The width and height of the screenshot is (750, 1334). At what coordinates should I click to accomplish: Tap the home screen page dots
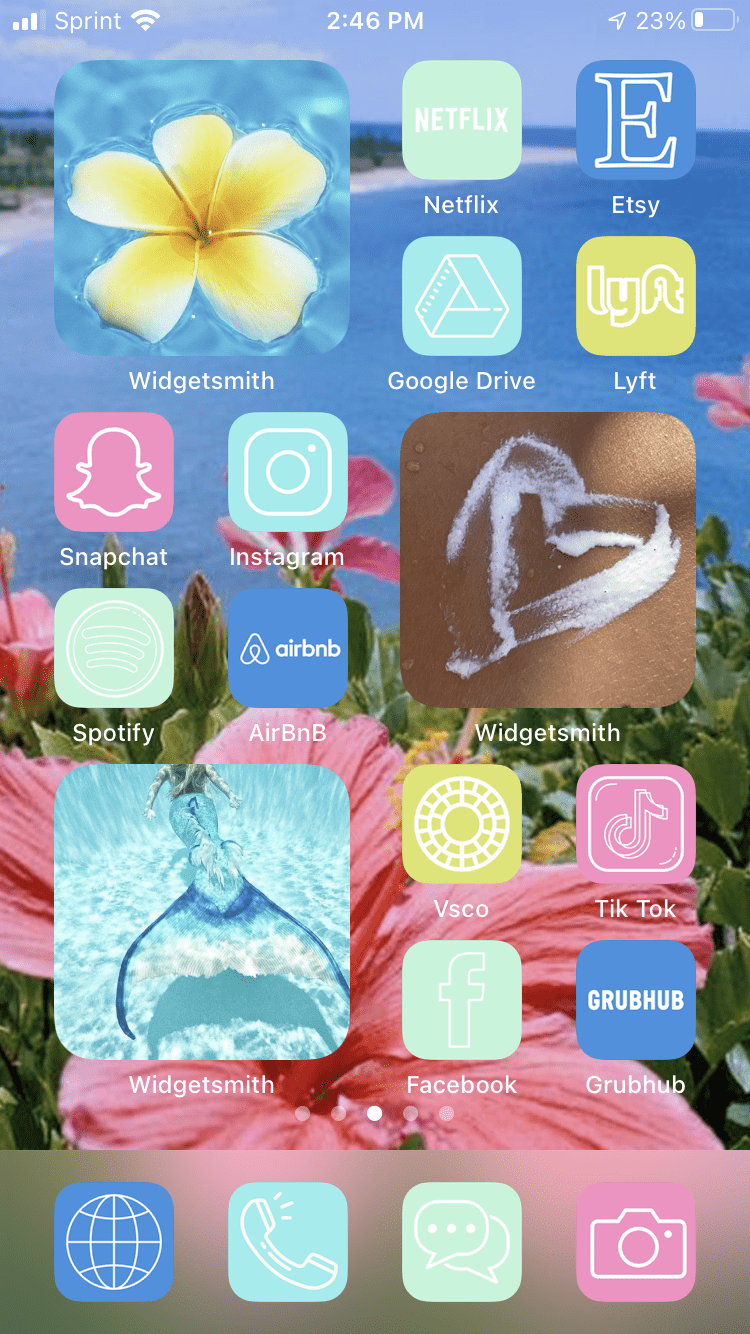[374, 1113]
